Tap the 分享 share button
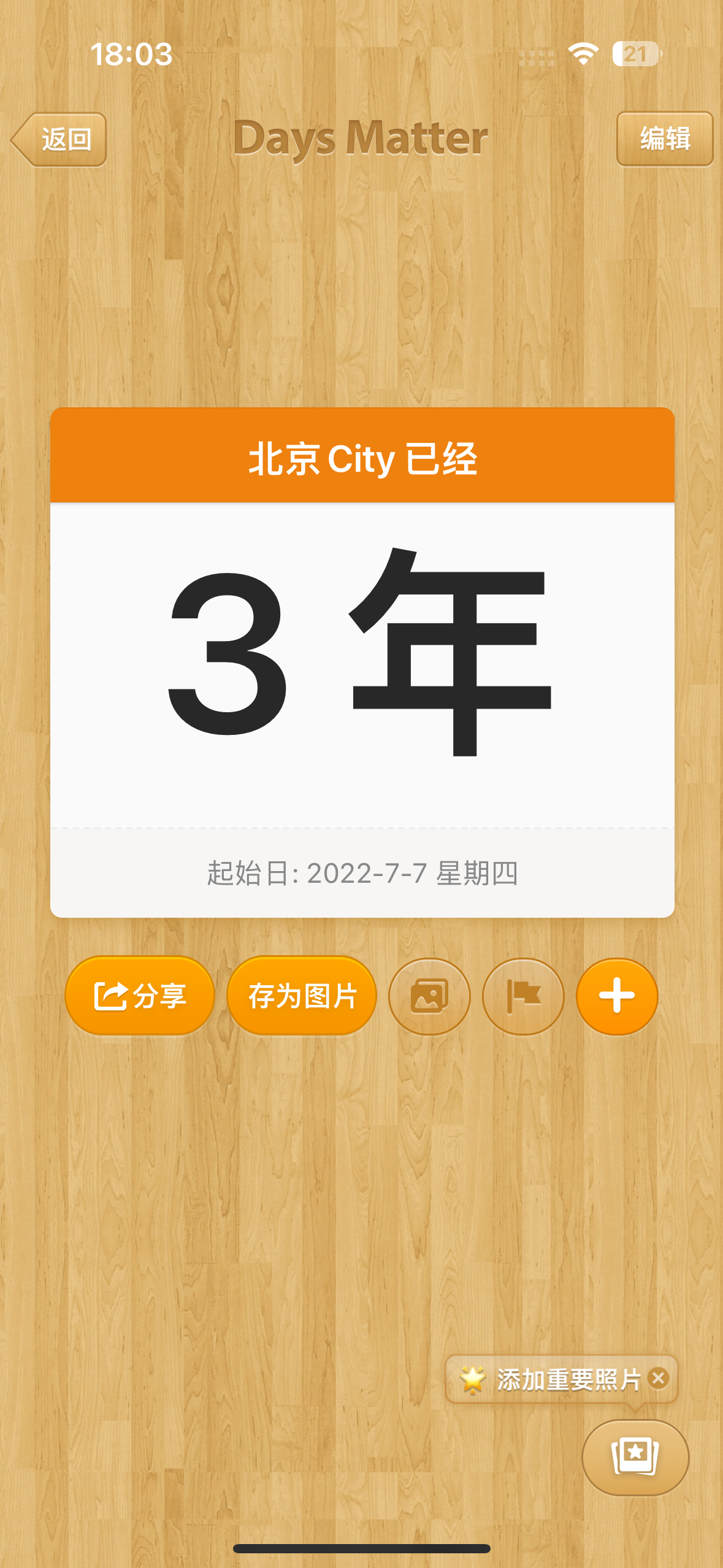 point(140,996)
